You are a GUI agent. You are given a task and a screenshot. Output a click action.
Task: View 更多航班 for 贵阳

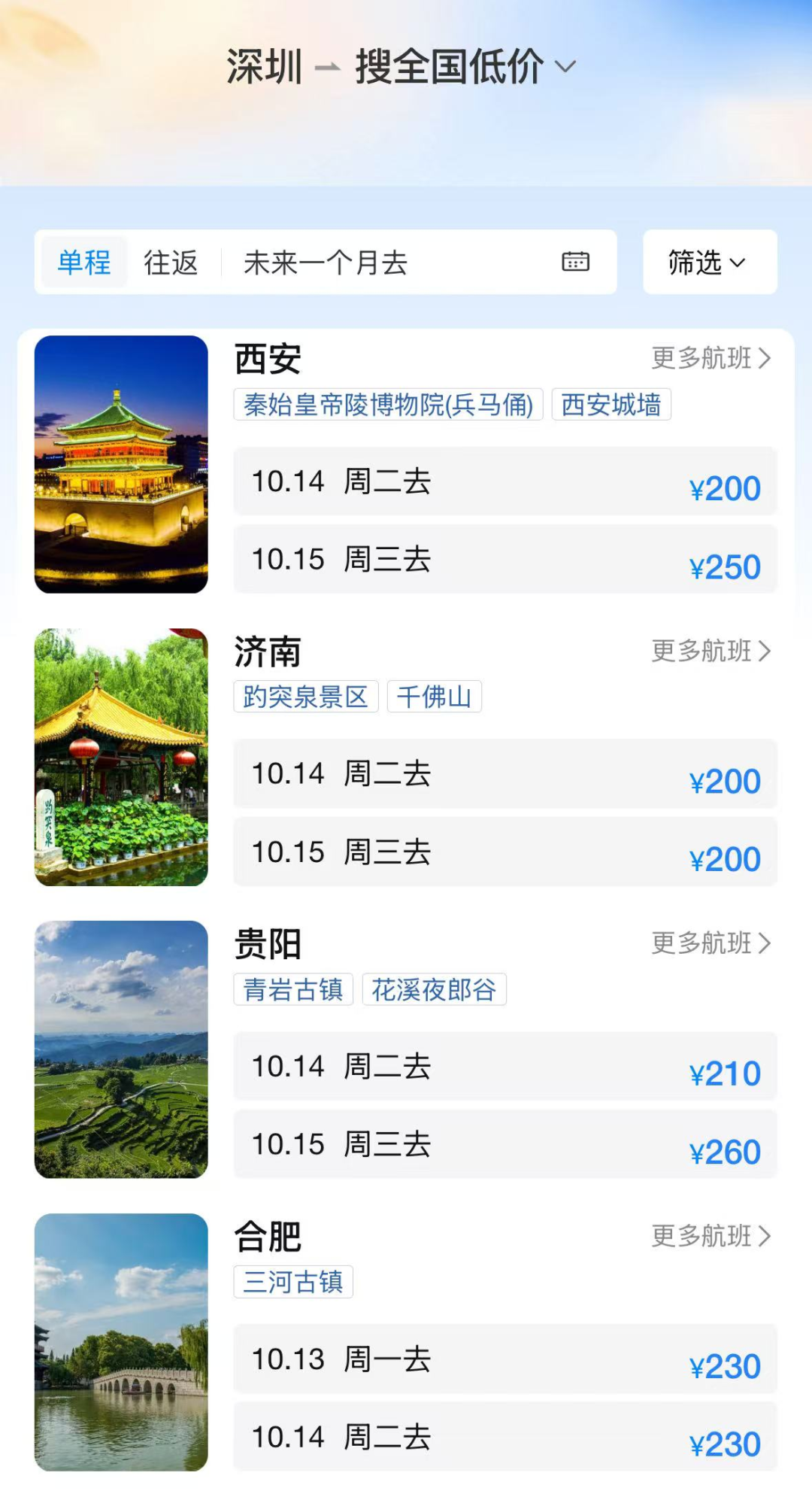click(x=710, y=943)
